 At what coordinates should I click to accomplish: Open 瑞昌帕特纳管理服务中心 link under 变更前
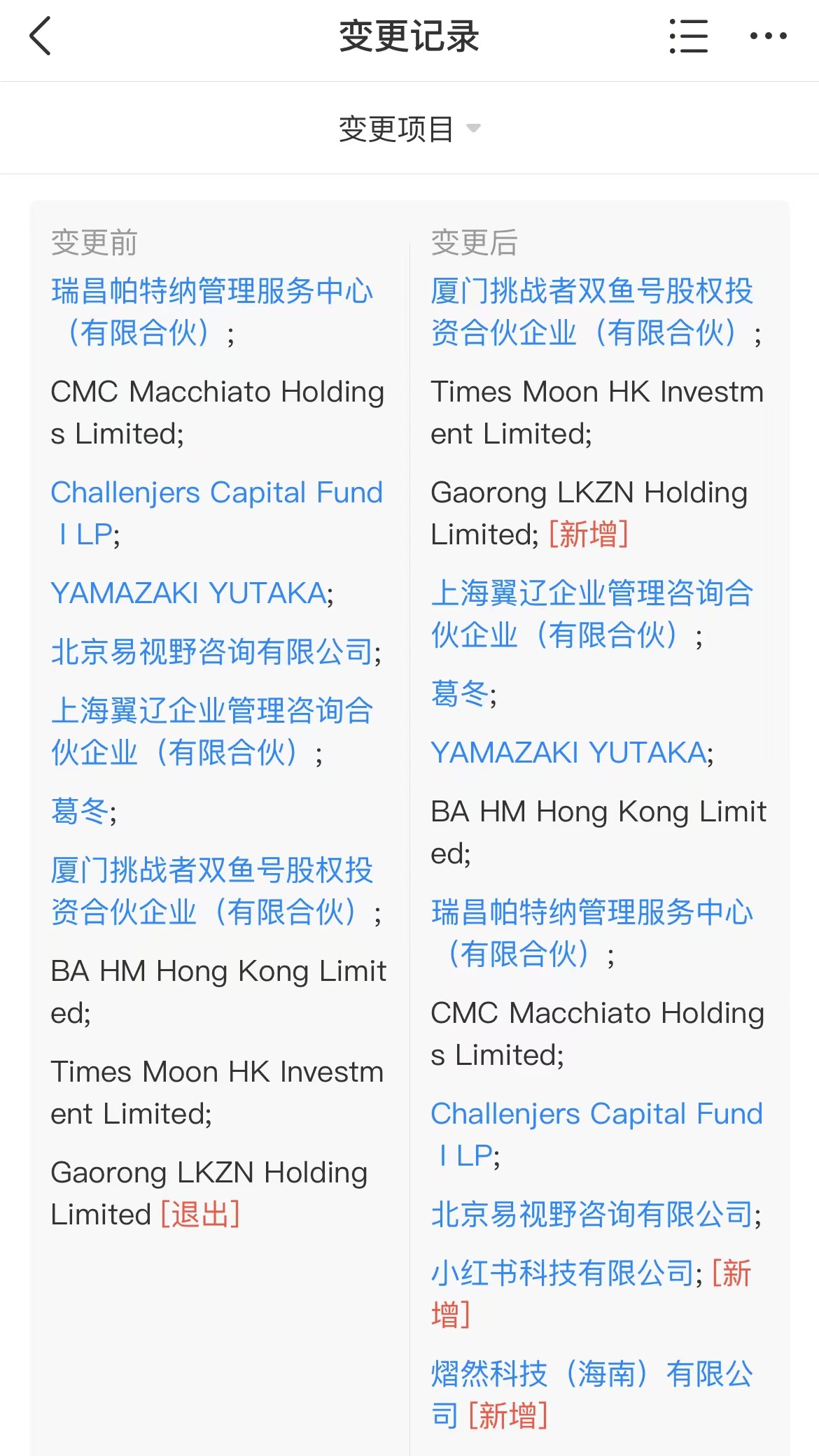click(212, 311)
